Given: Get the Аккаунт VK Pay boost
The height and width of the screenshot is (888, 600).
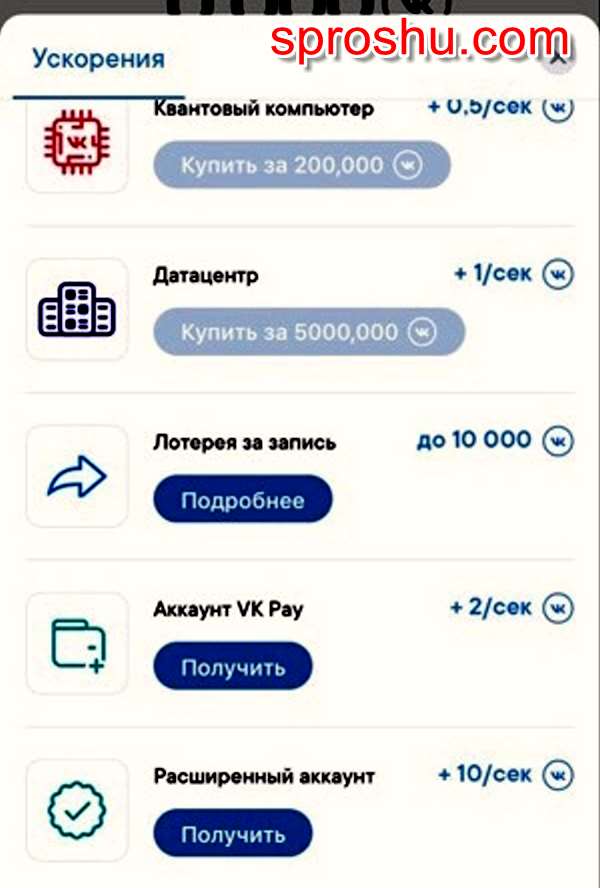Looking at the screenshot, I should 233,667.
